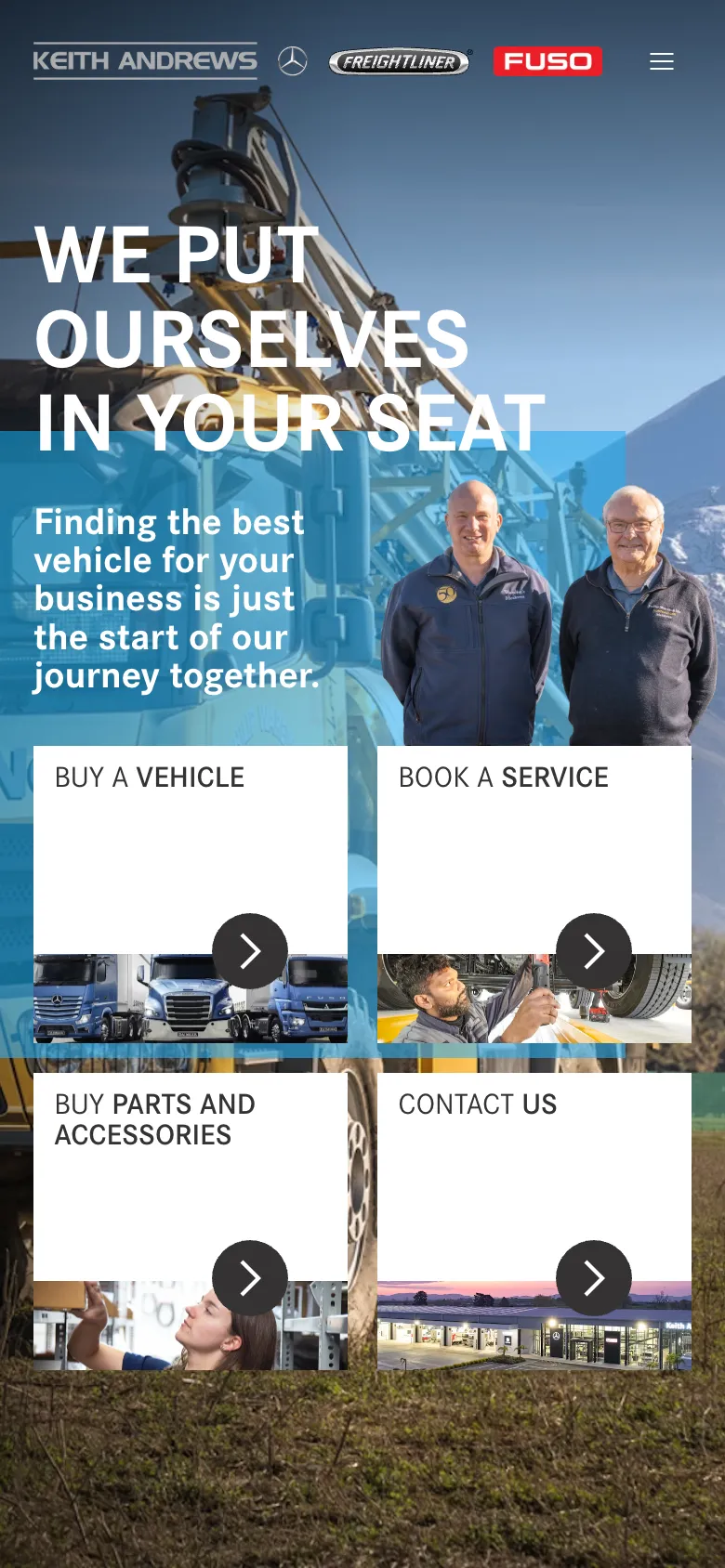Screen dimensions: 725x1568
Task: Open the Fuso brand link
Action: pos(547,61)
